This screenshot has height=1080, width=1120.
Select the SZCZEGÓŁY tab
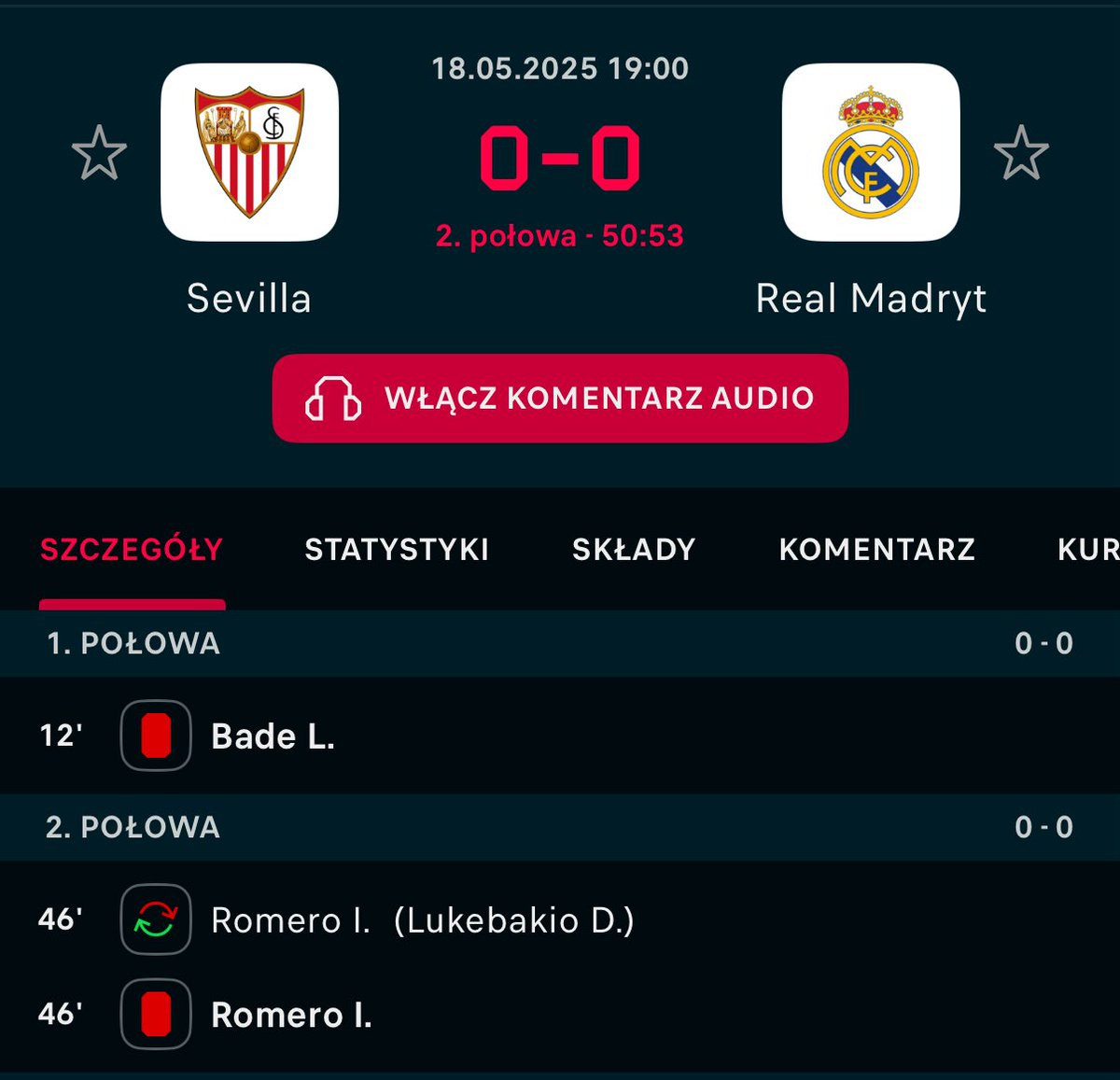coord(132,549)
